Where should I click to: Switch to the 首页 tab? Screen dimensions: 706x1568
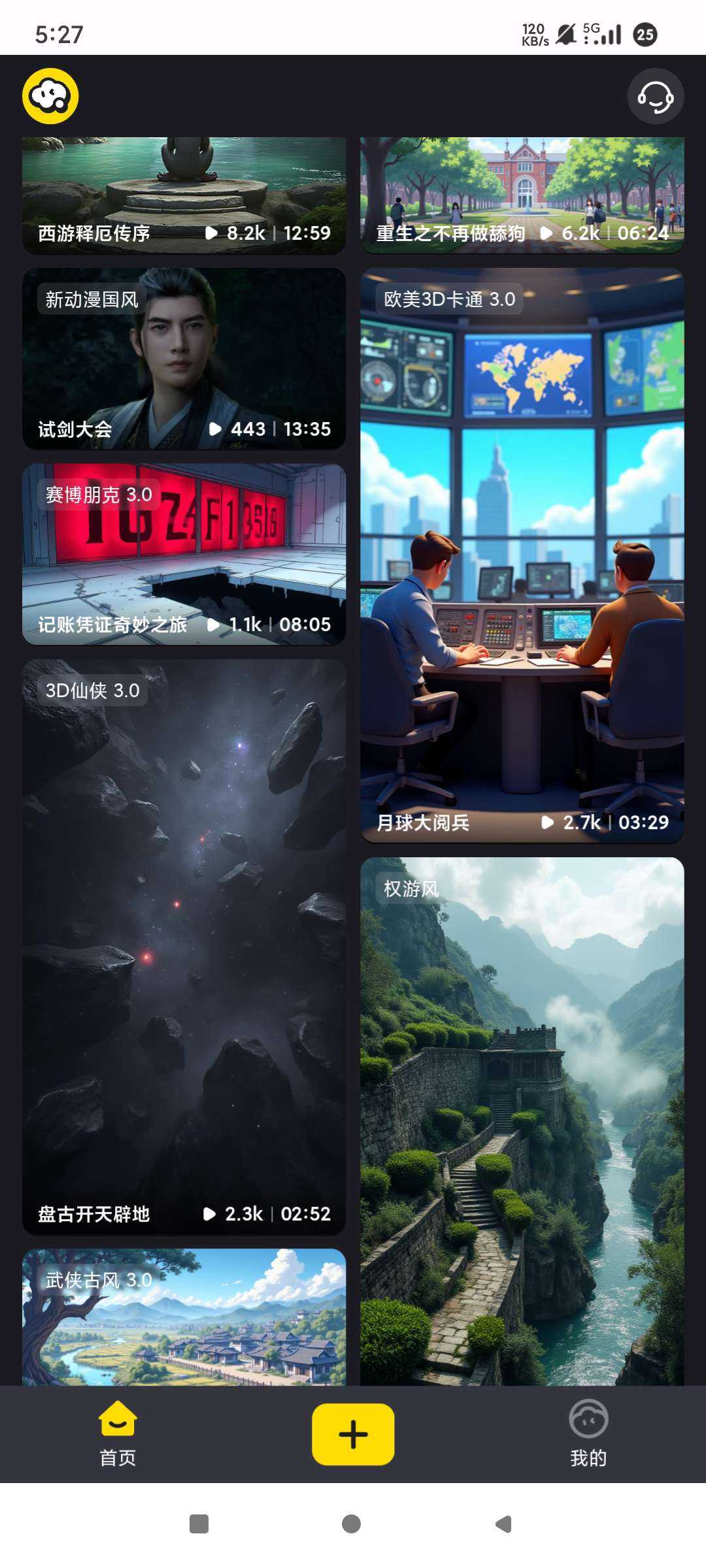pos(118,1434)
